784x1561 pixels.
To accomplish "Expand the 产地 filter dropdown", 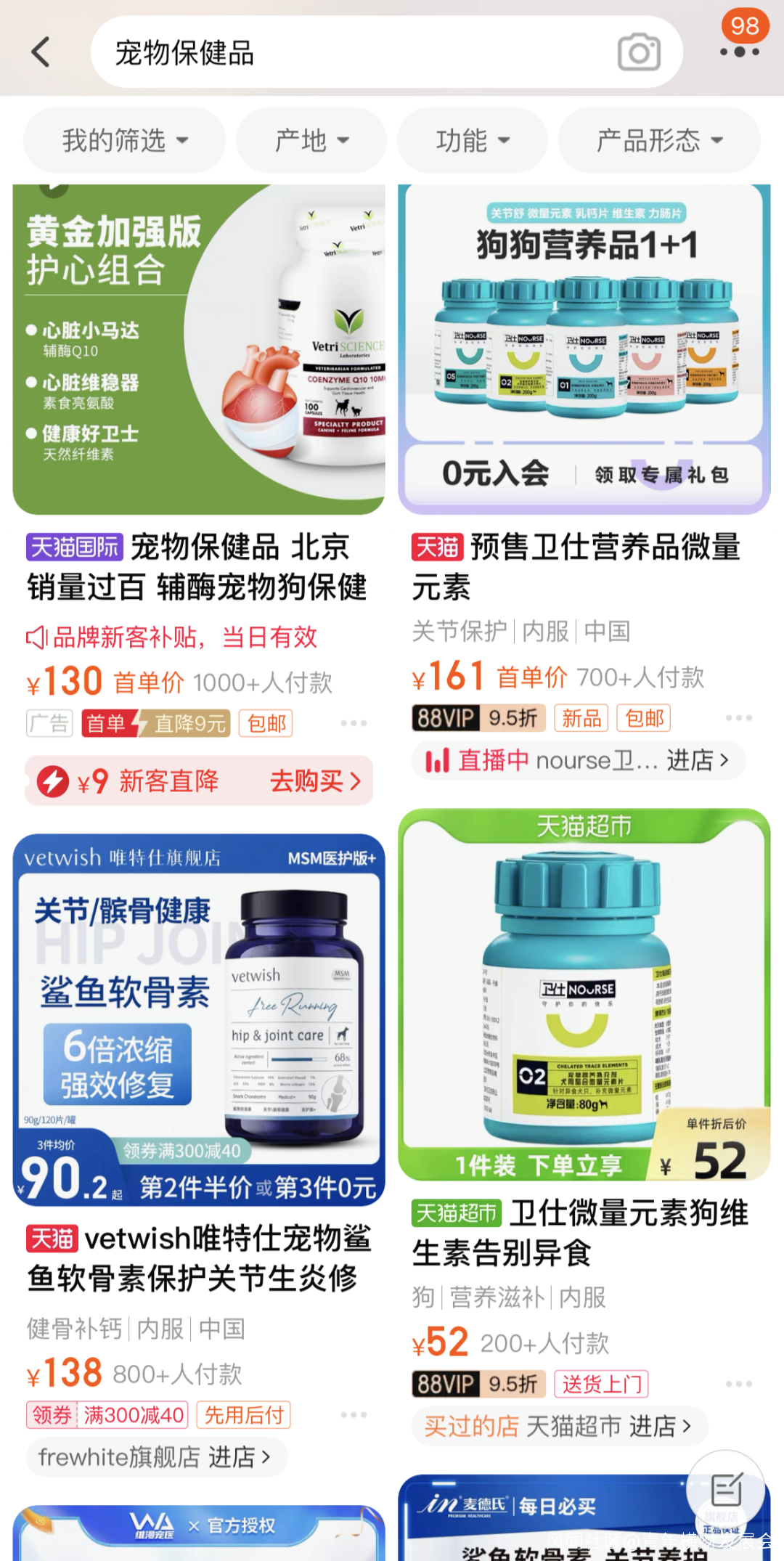I will pyautogui.click(x=311, y=140).
